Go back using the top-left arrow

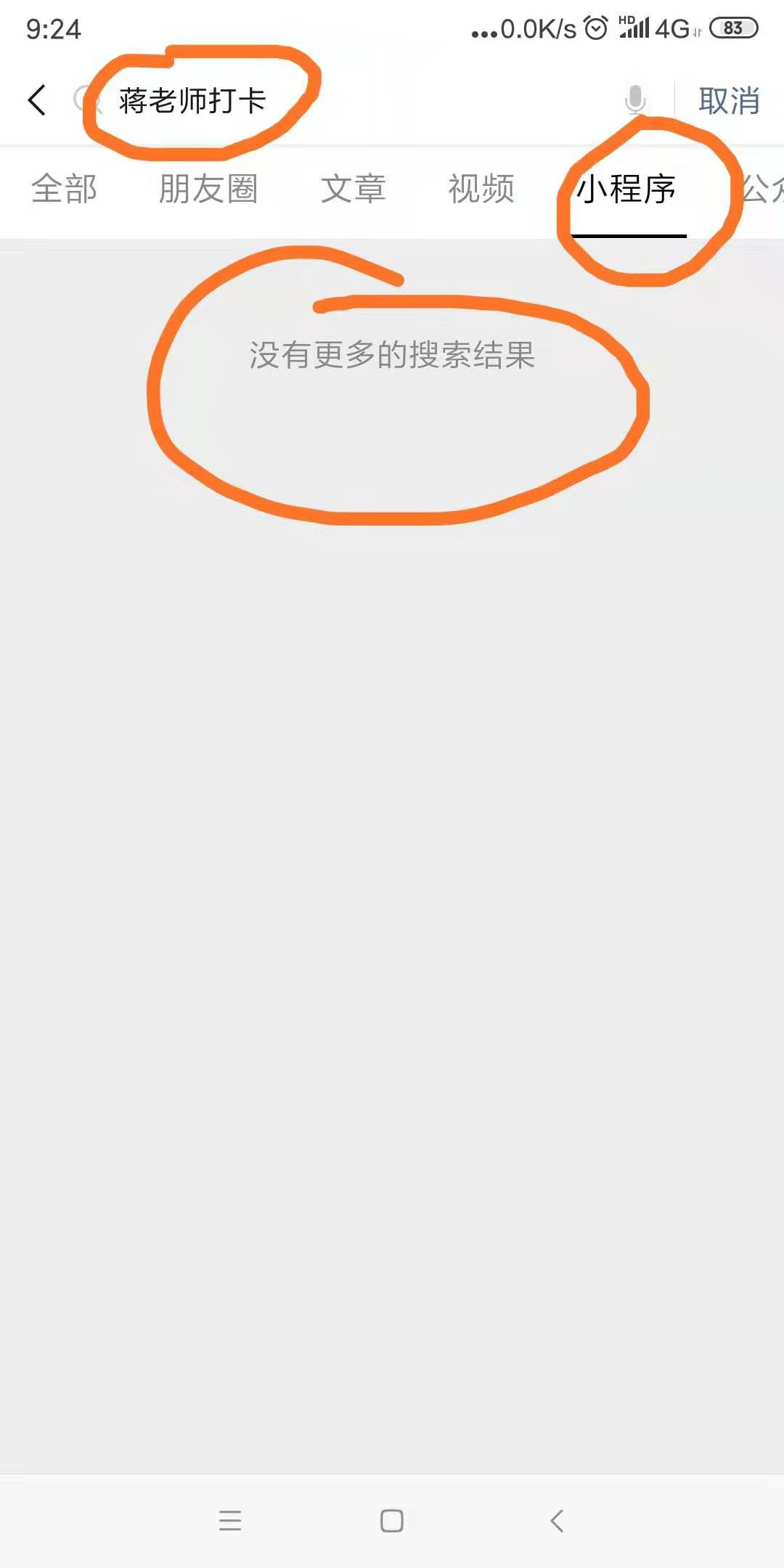(x=37, y=100)
